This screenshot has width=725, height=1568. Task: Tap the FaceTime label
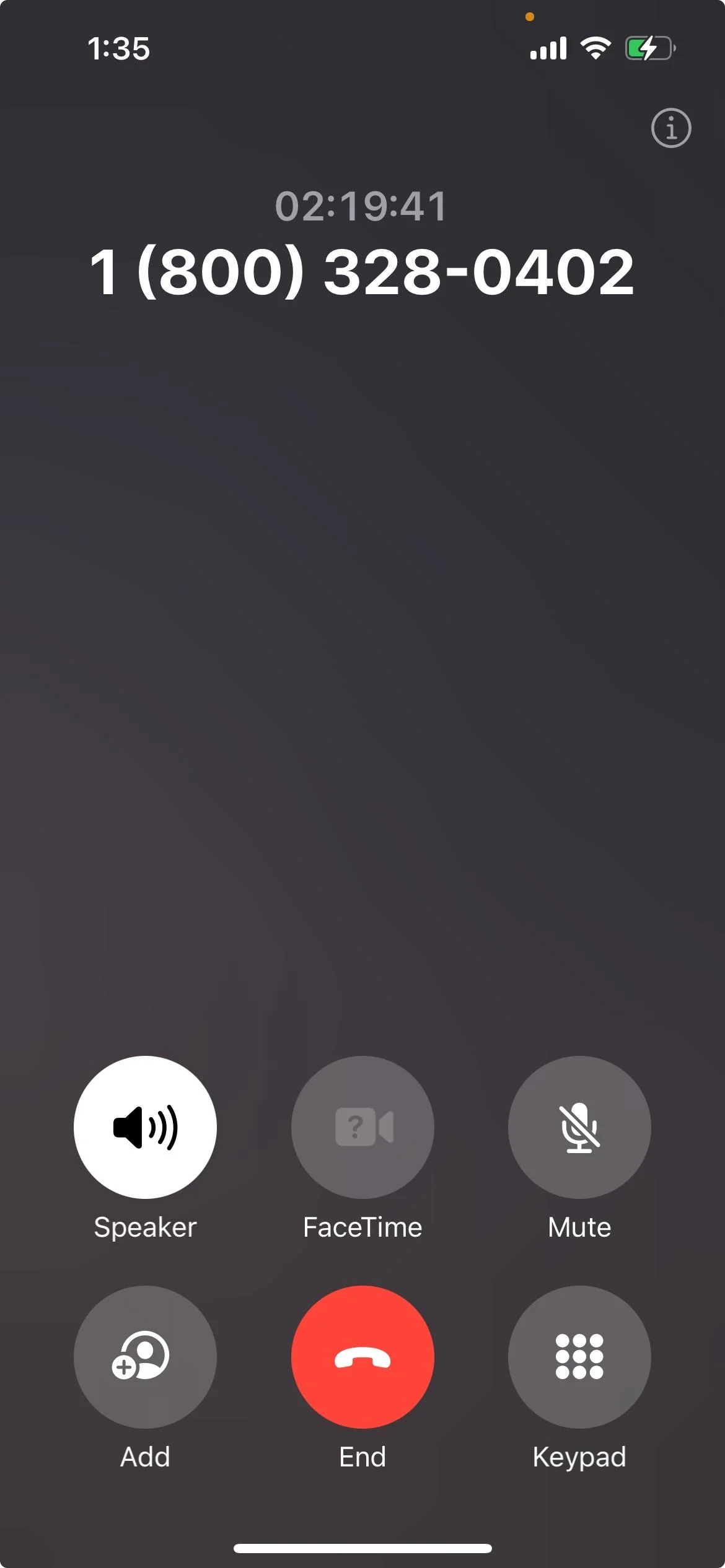point(362,1227)
